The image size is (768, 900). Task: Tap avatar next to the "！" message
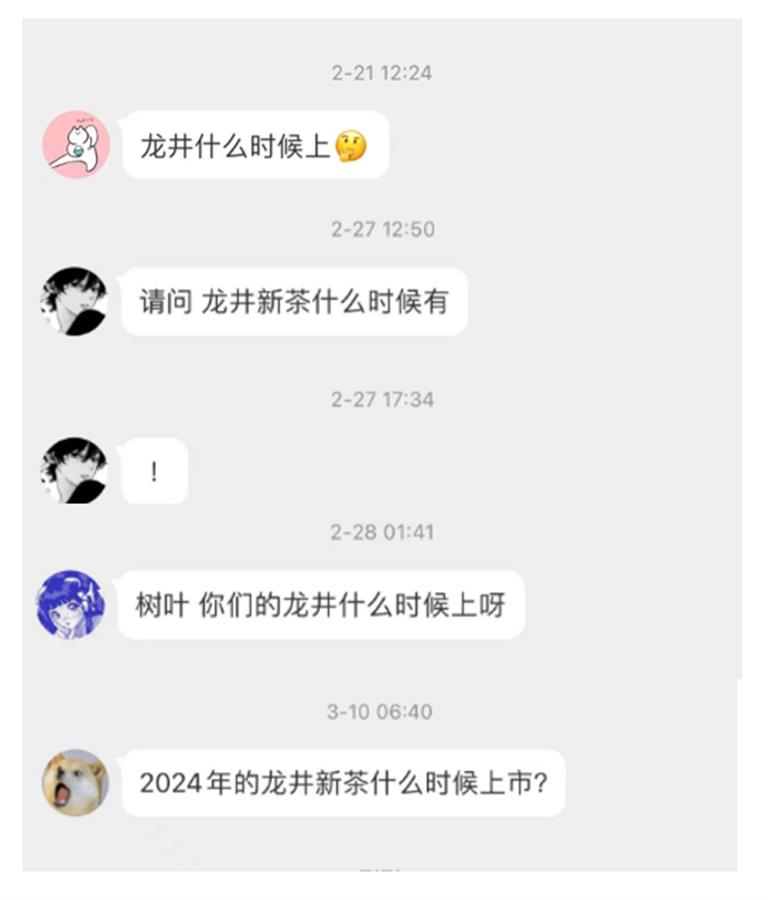pos(74,470)
